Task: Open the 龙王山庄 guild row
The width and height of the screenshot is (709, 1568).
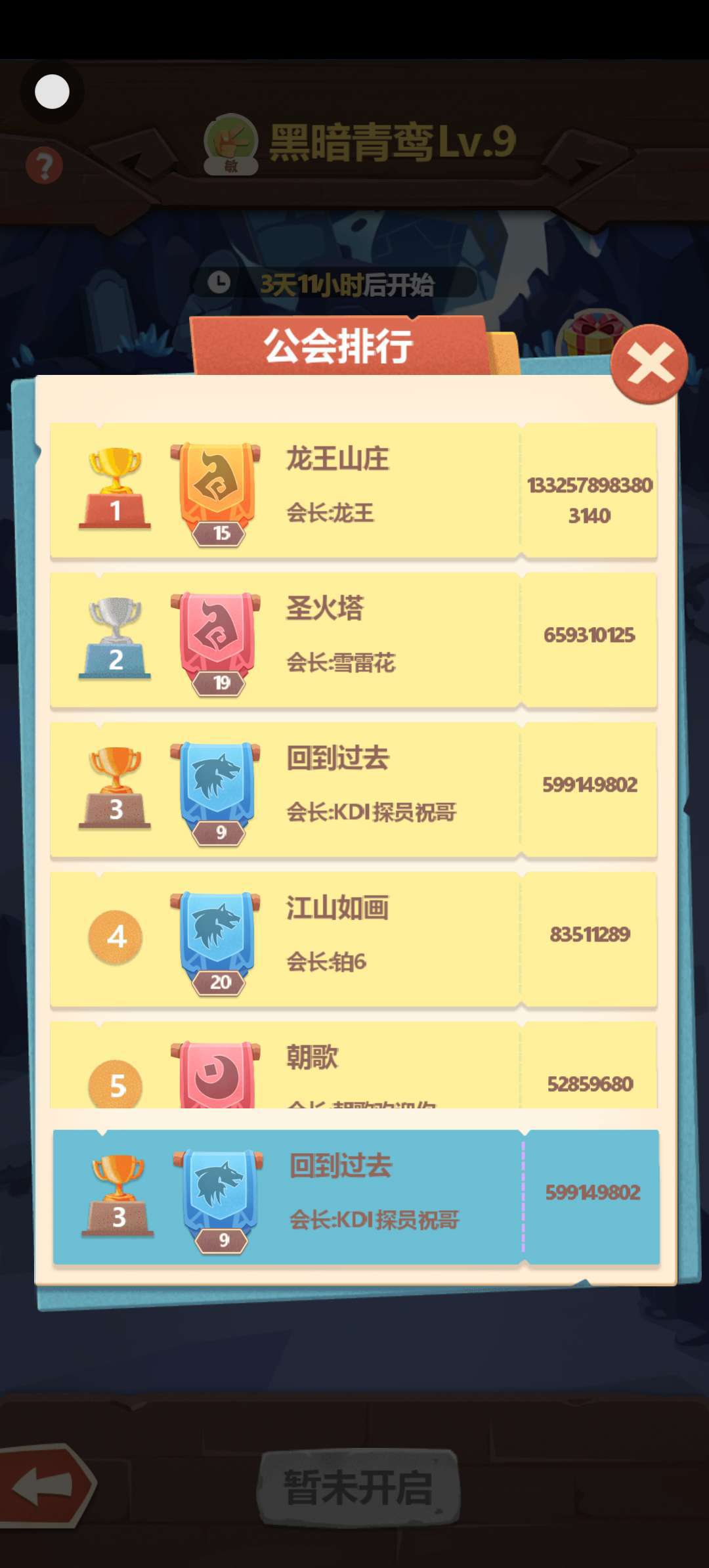Action: pos(353,490)
